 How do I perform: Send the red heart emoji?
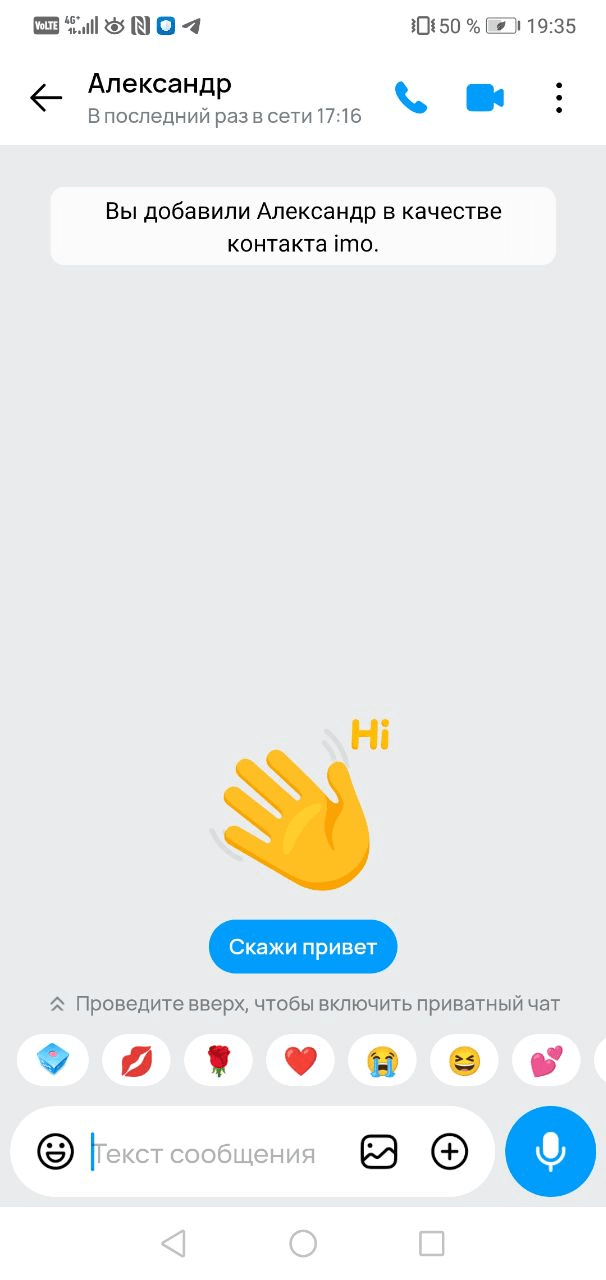point(300,1060)
